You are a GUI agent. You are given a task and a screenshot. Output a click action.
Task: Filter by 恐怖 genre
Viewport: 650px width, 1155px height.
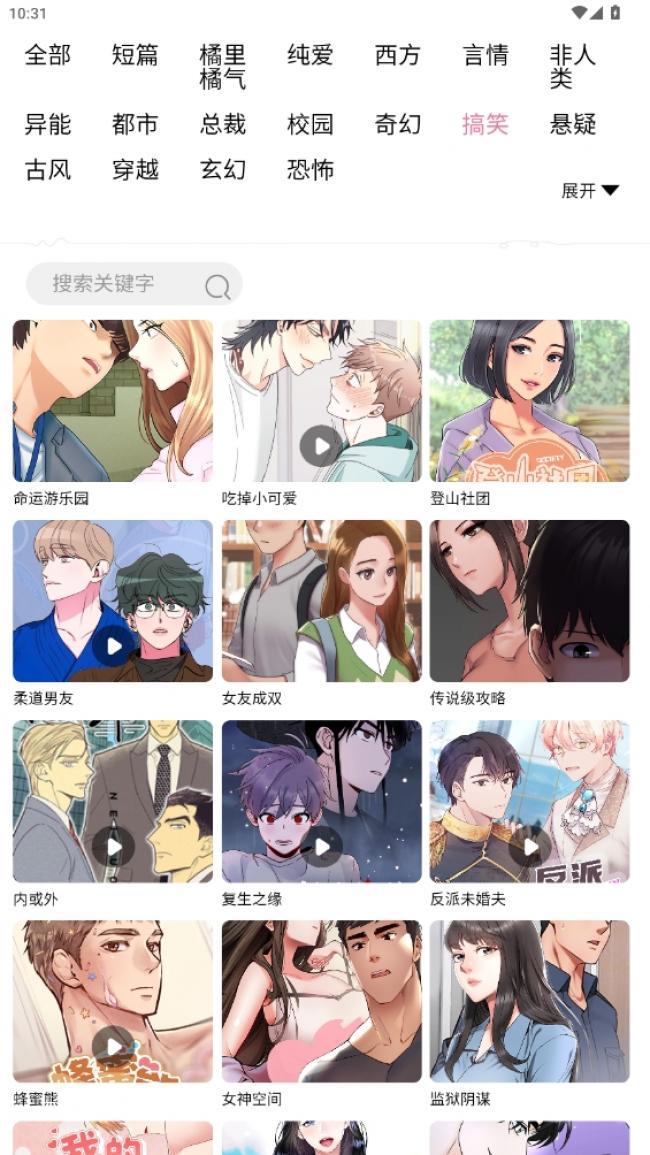[310, 170]
